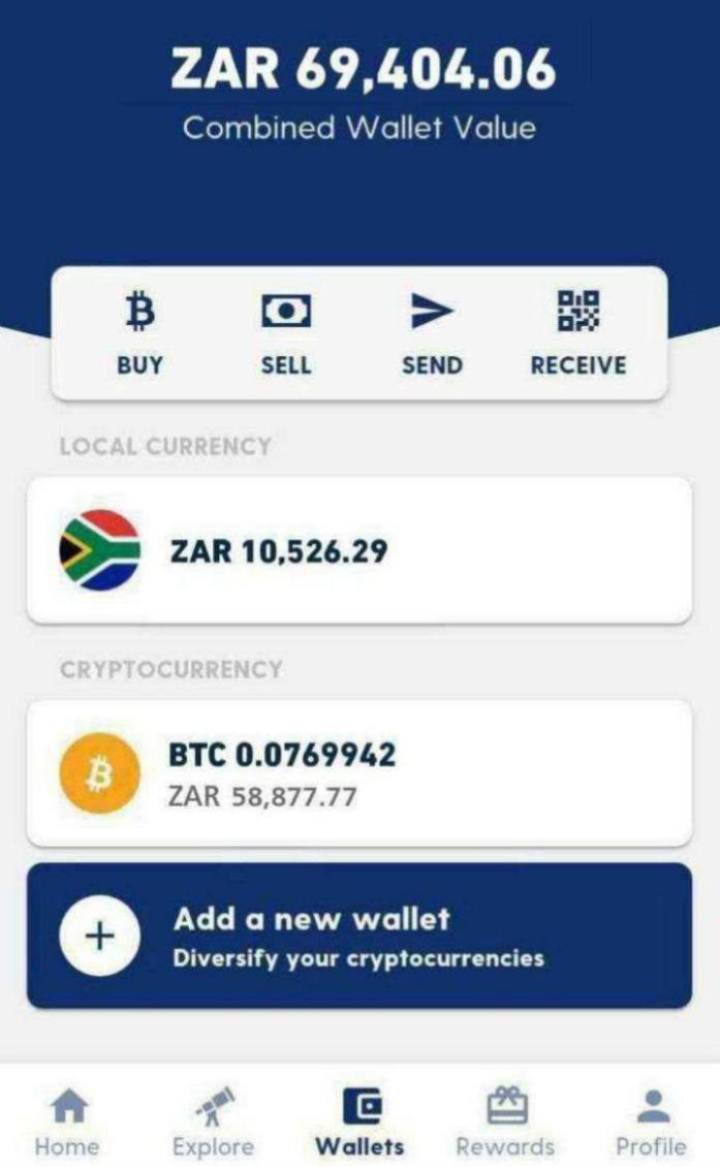Select the Wallets tab
The image size is (720, 1167).
pos(360,1122)
